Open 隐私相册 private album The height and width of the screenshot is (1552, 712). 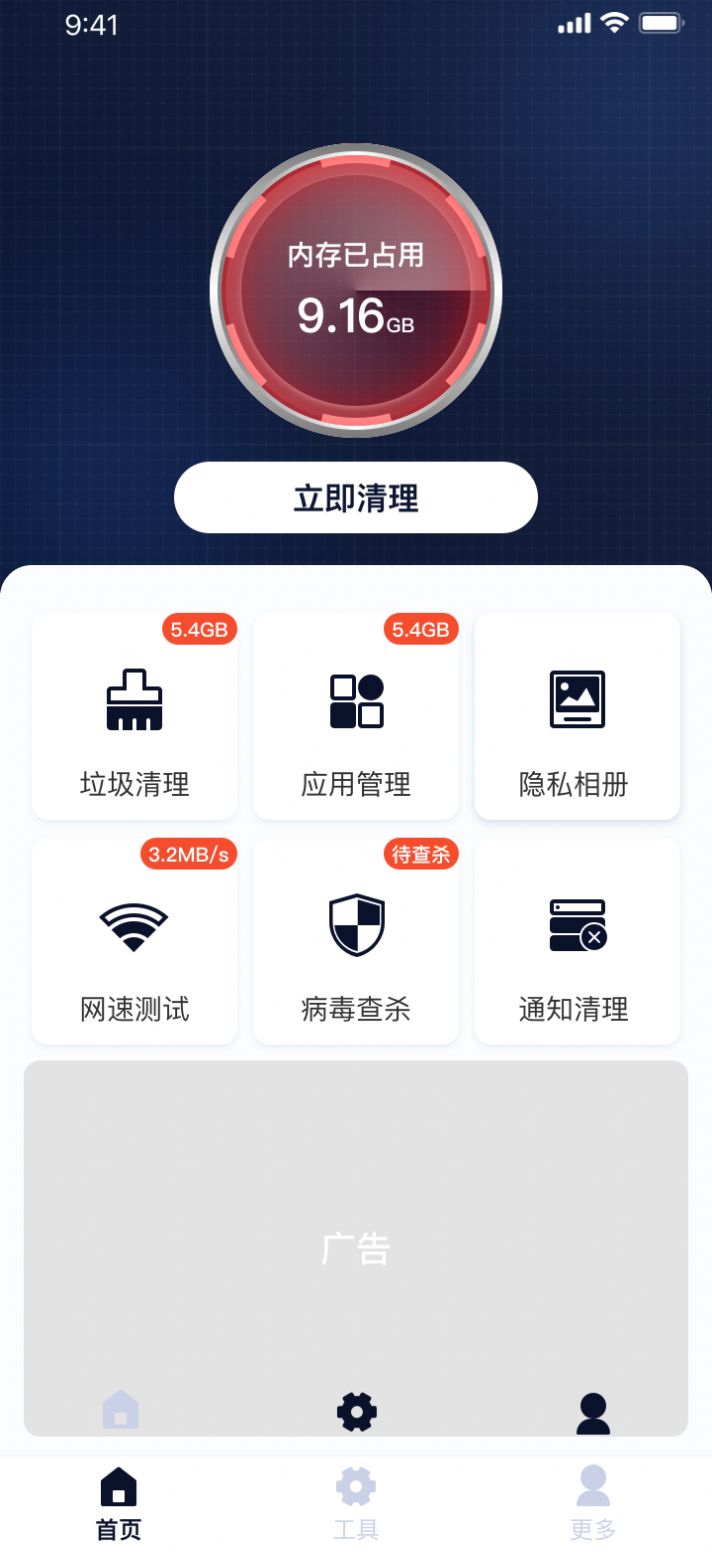pyautogui.click(x=577, y=717)
